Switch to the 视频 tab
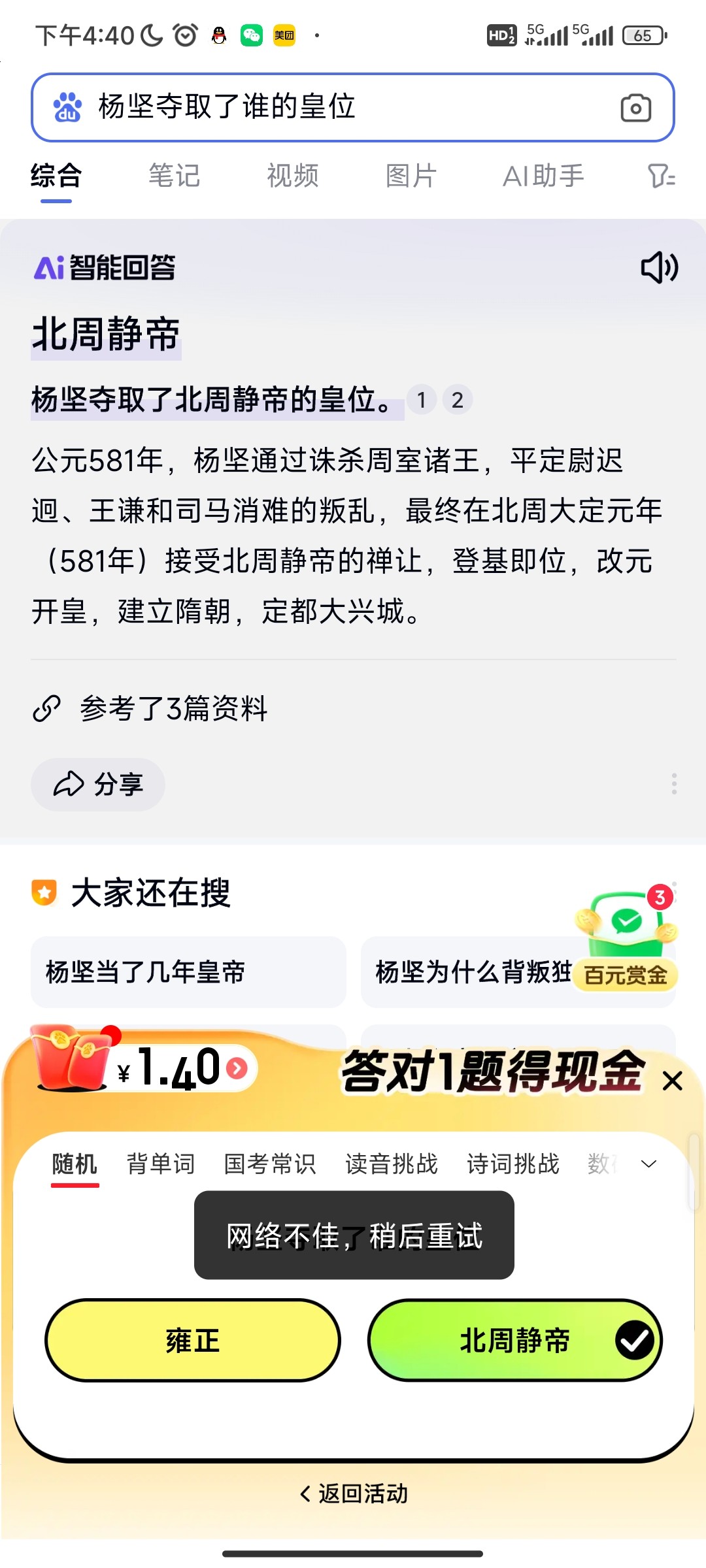Viewport: 706px width, 1568px height. (292, 176)
